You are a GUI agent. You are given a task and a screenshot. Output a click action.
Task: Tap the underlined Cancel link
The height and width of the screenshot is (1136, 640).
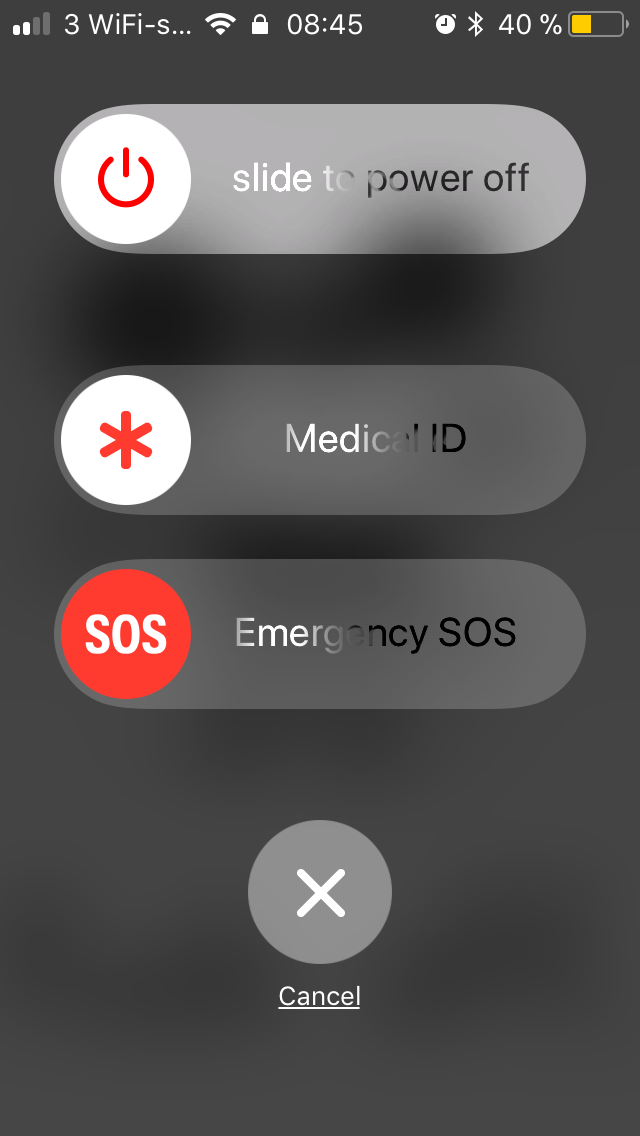pos(320,996)
